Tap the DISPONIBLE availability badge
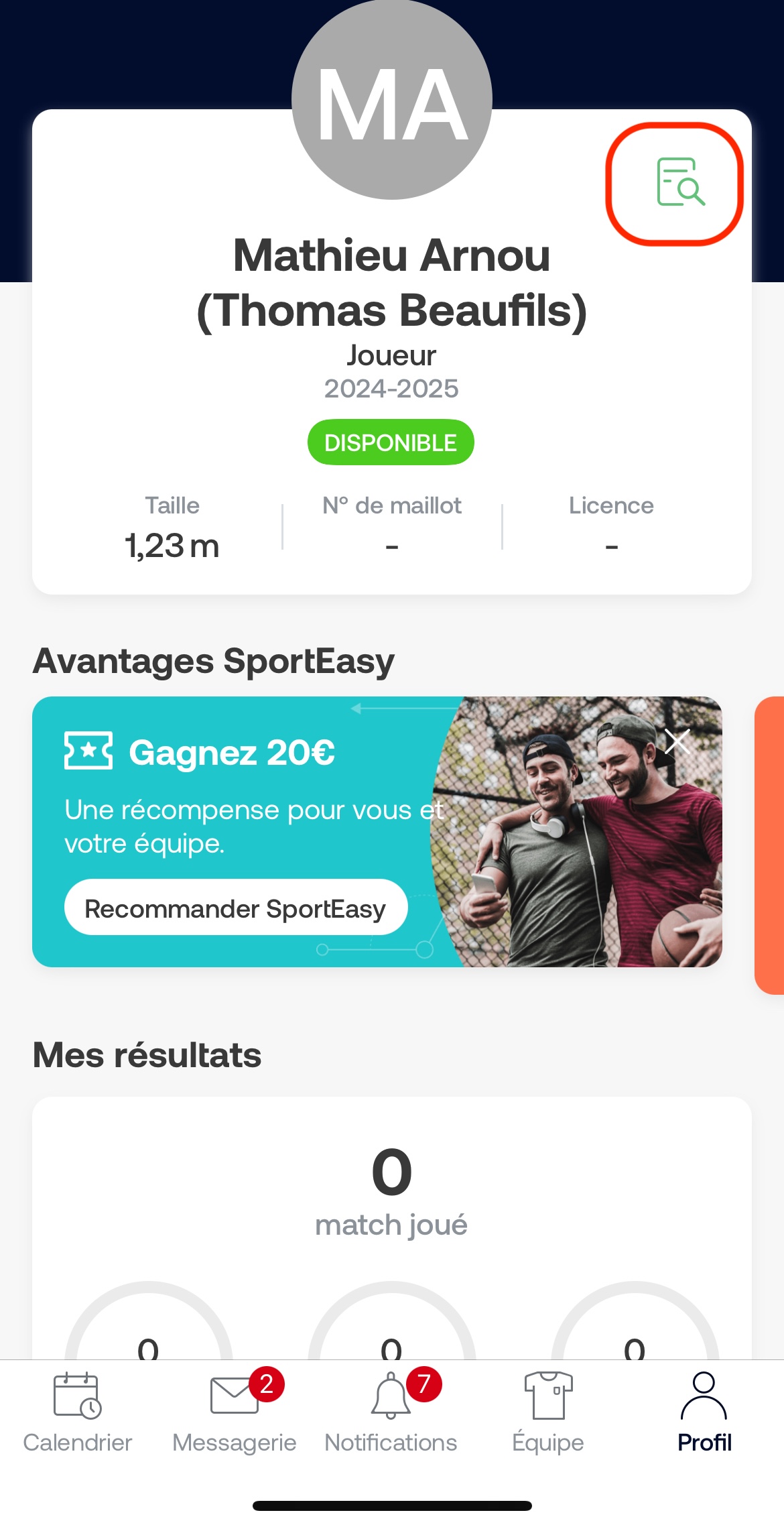 391,442
